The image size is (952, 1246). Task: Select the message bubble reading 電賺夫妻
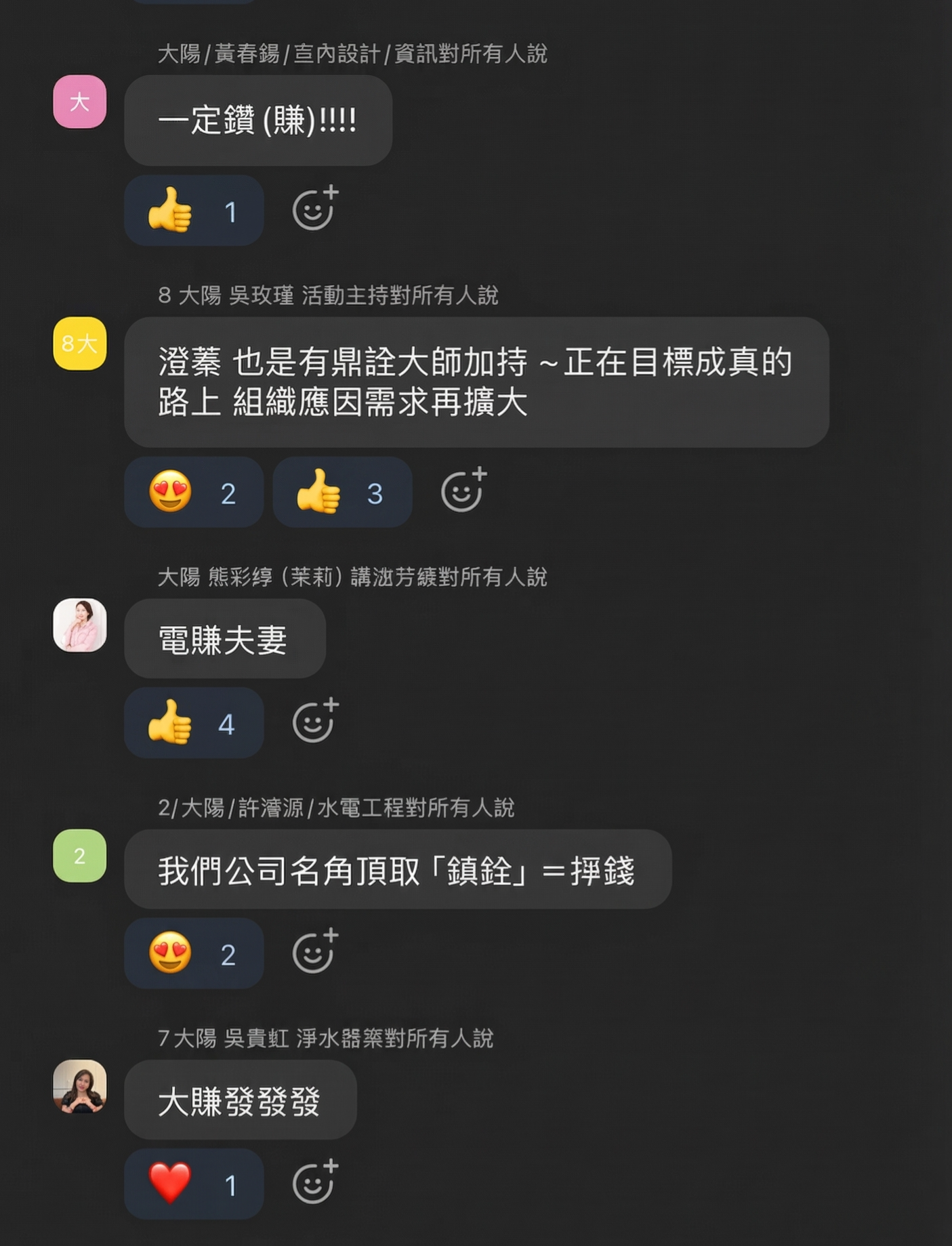(224, 640)
